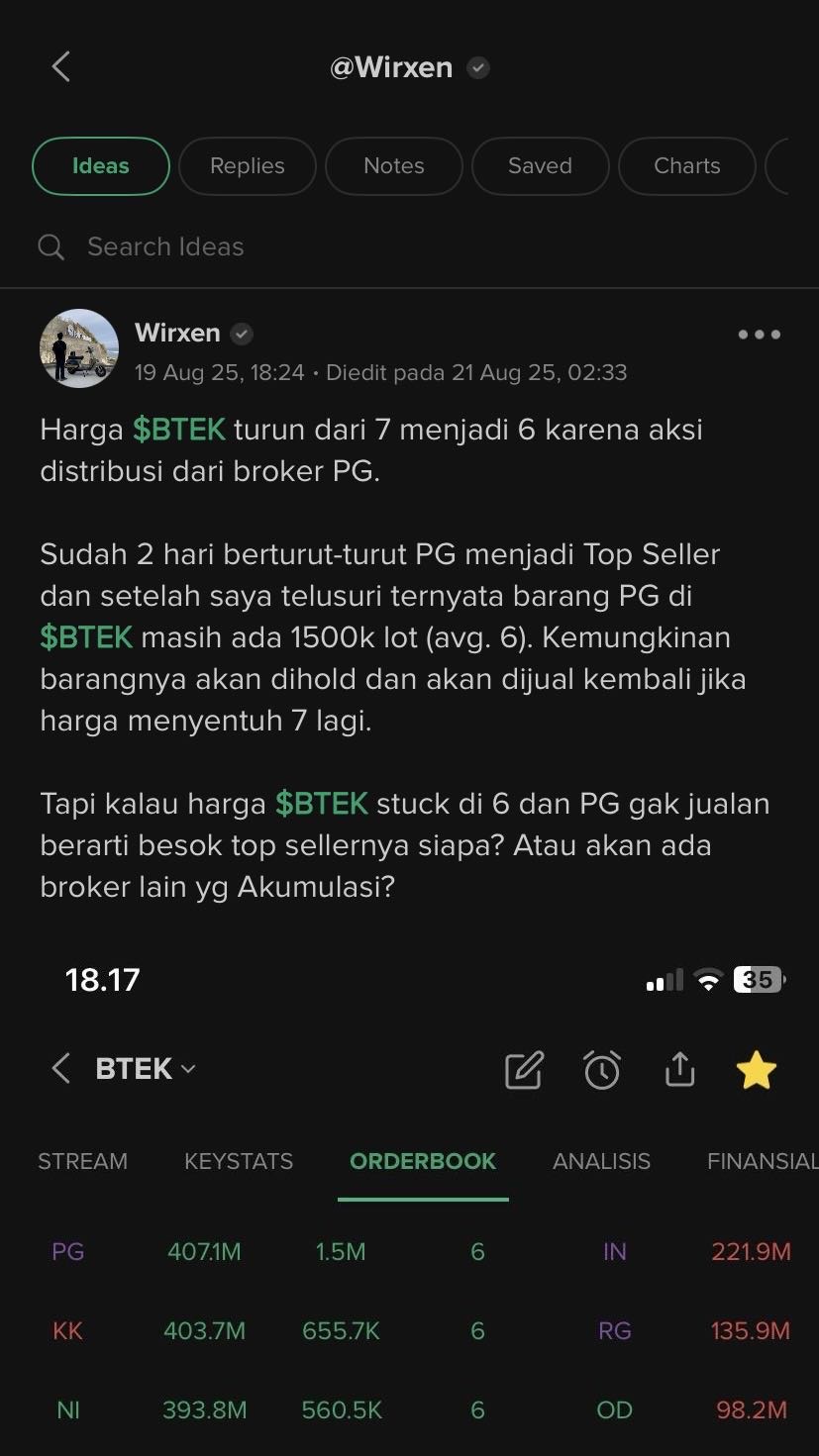Go back from Wirxen's profile
Screen dimensions: 819x1456
[x=61, y=67]
